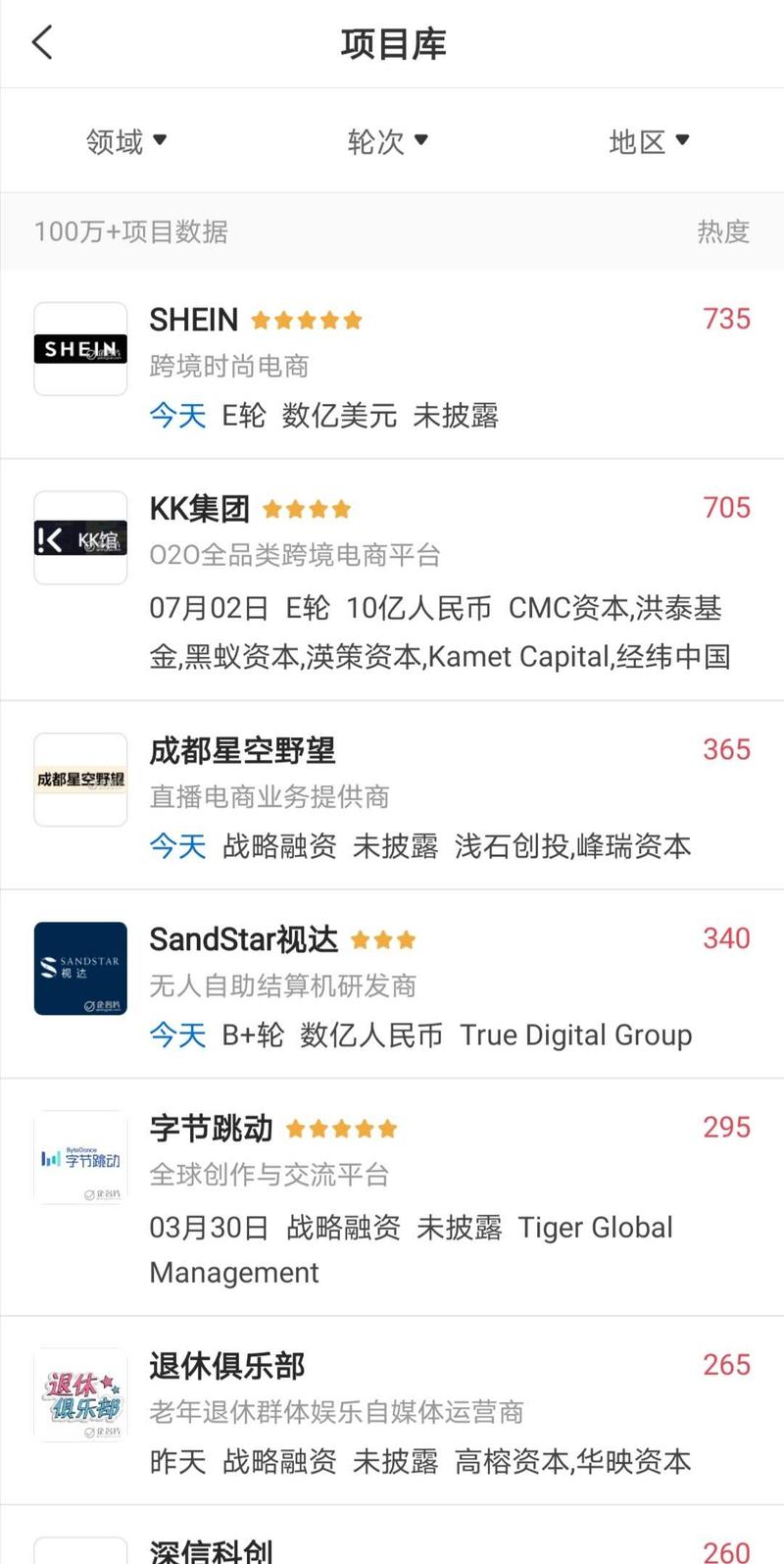Open the 深信科创 project entry

[x=392, y=1547]
